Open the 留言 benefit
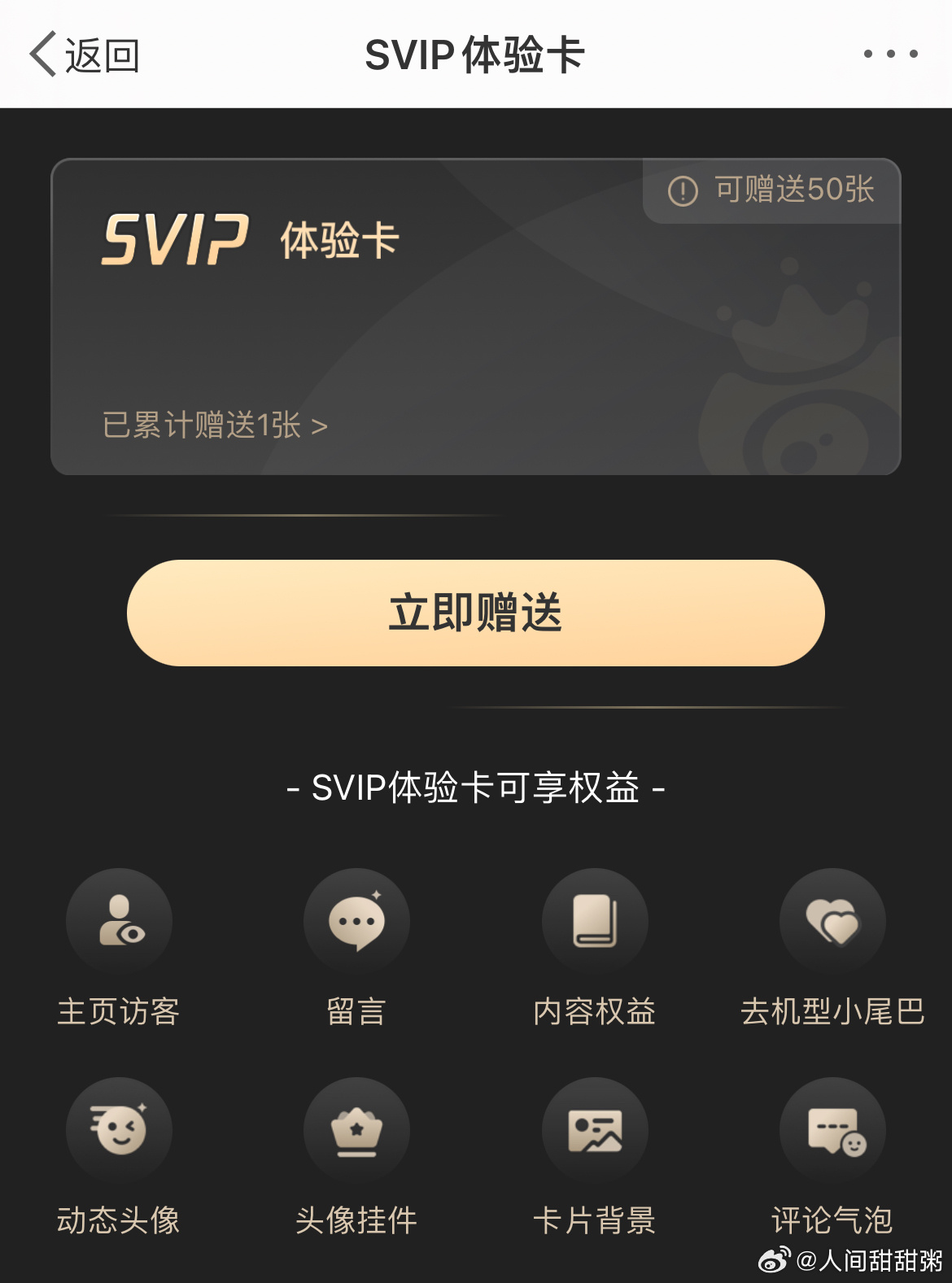The height and width of the screenshot is (1283, 952). (356, 921)
